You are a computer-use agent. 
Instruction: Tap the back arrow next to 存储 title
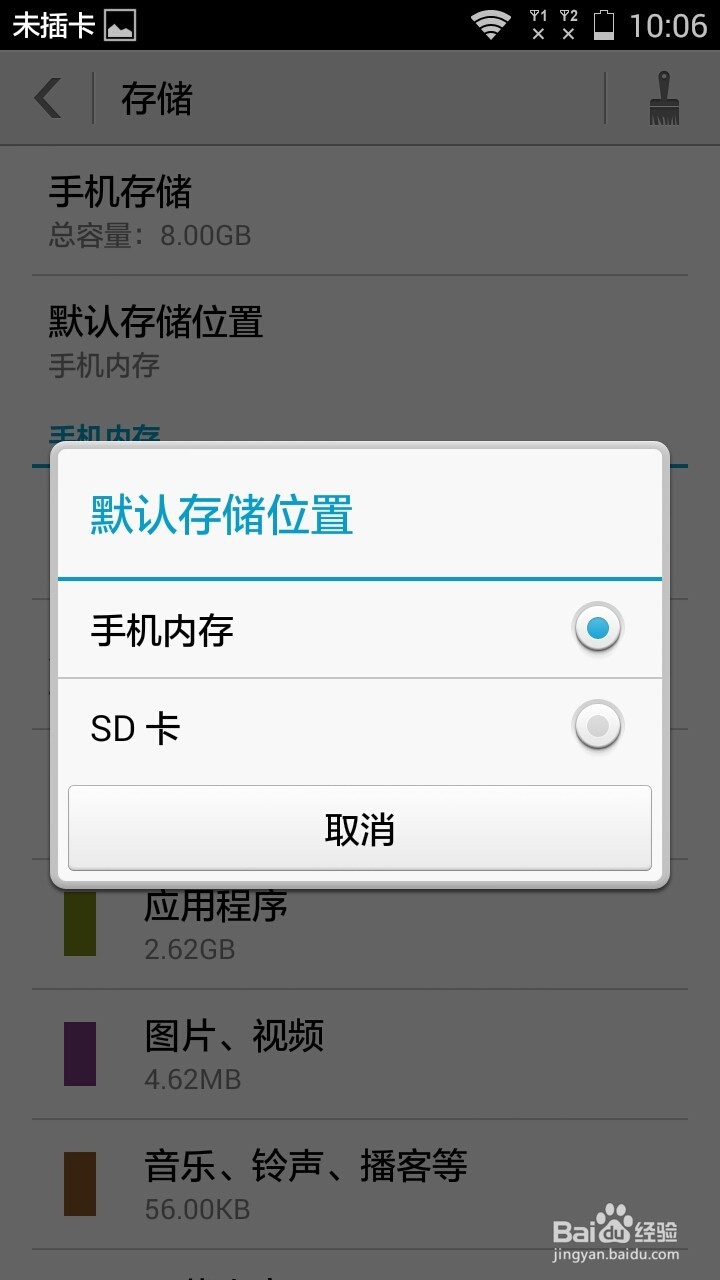(x=45, y=98)
